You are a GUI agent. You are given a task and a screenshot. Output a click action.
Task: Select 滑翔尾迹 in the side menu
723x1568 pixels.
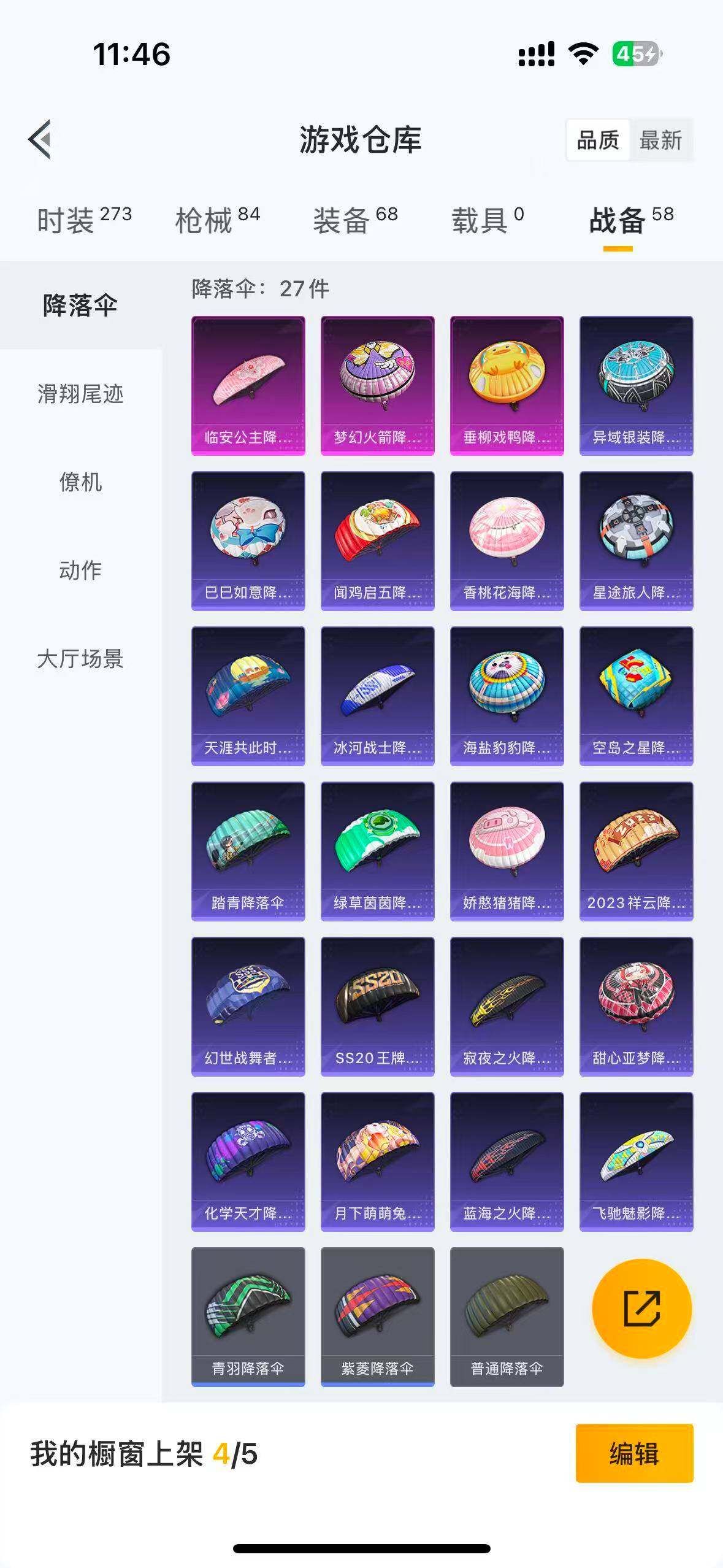80,394
